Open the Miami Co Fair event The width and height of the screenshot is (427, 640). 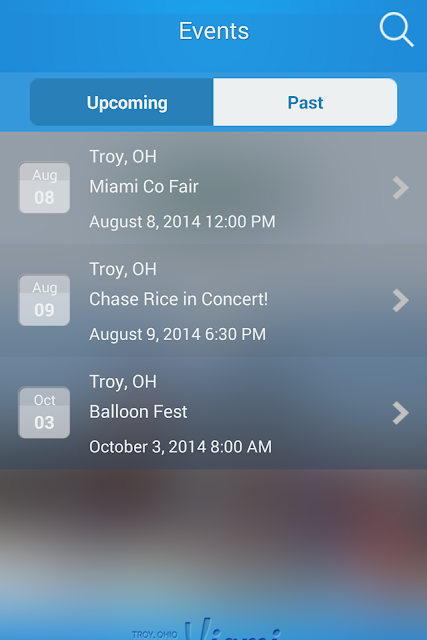click(214, 188)
